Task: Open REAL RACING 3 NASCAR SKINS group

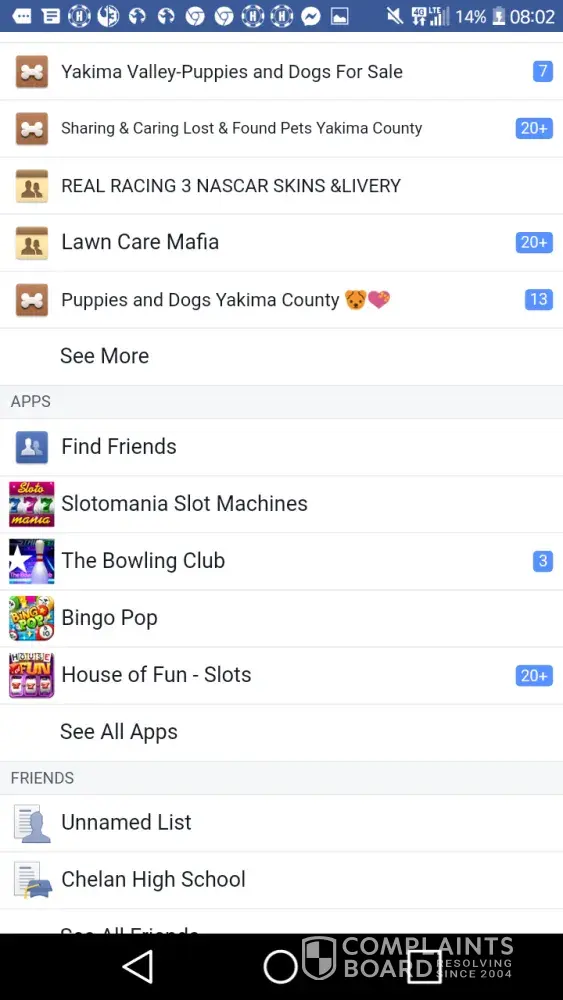Action: click(x=281, y=186)
